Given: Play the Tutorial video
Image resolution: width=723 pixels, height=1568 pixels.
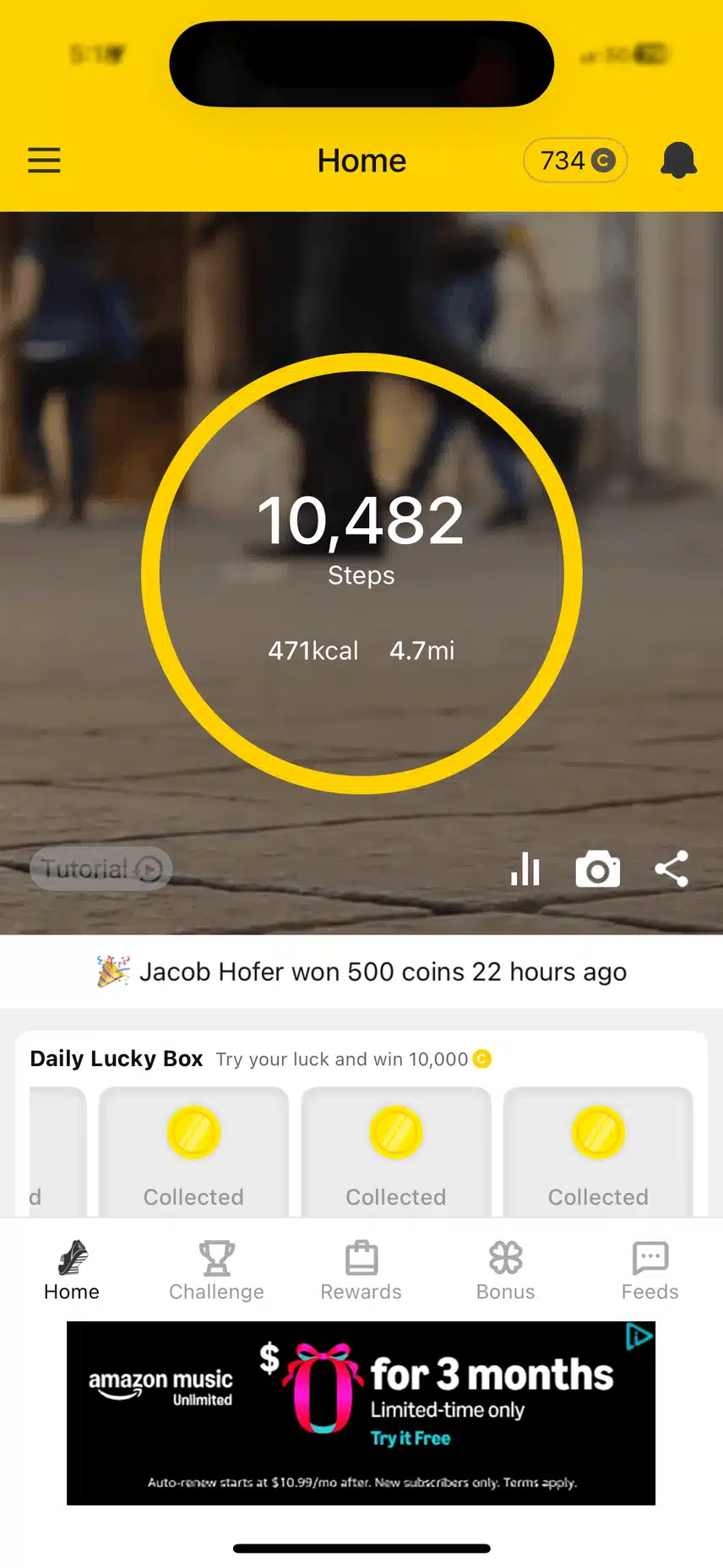Looking at the screenshot, I should 101,868.
